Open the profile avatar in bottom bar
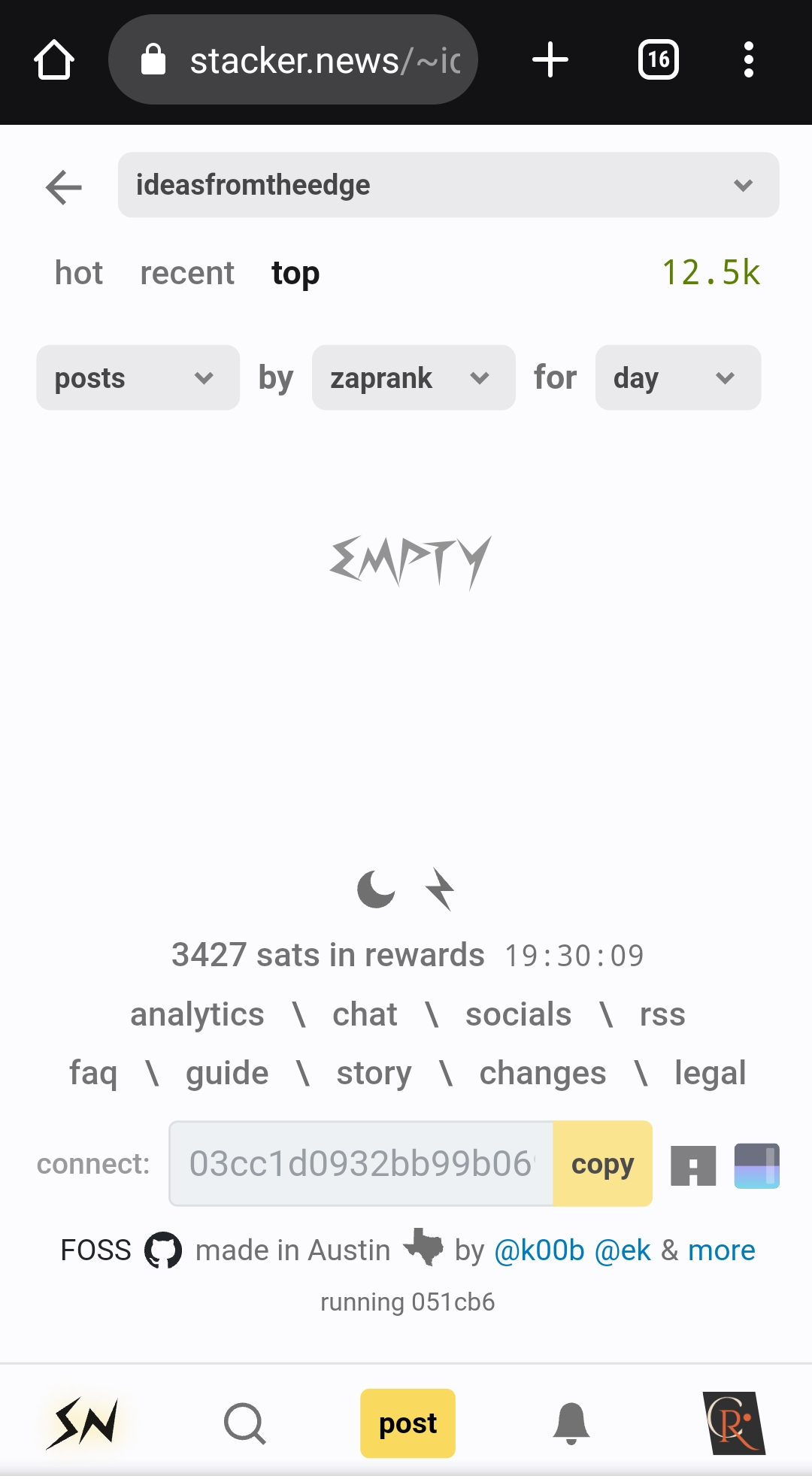 pos(733,1423)
